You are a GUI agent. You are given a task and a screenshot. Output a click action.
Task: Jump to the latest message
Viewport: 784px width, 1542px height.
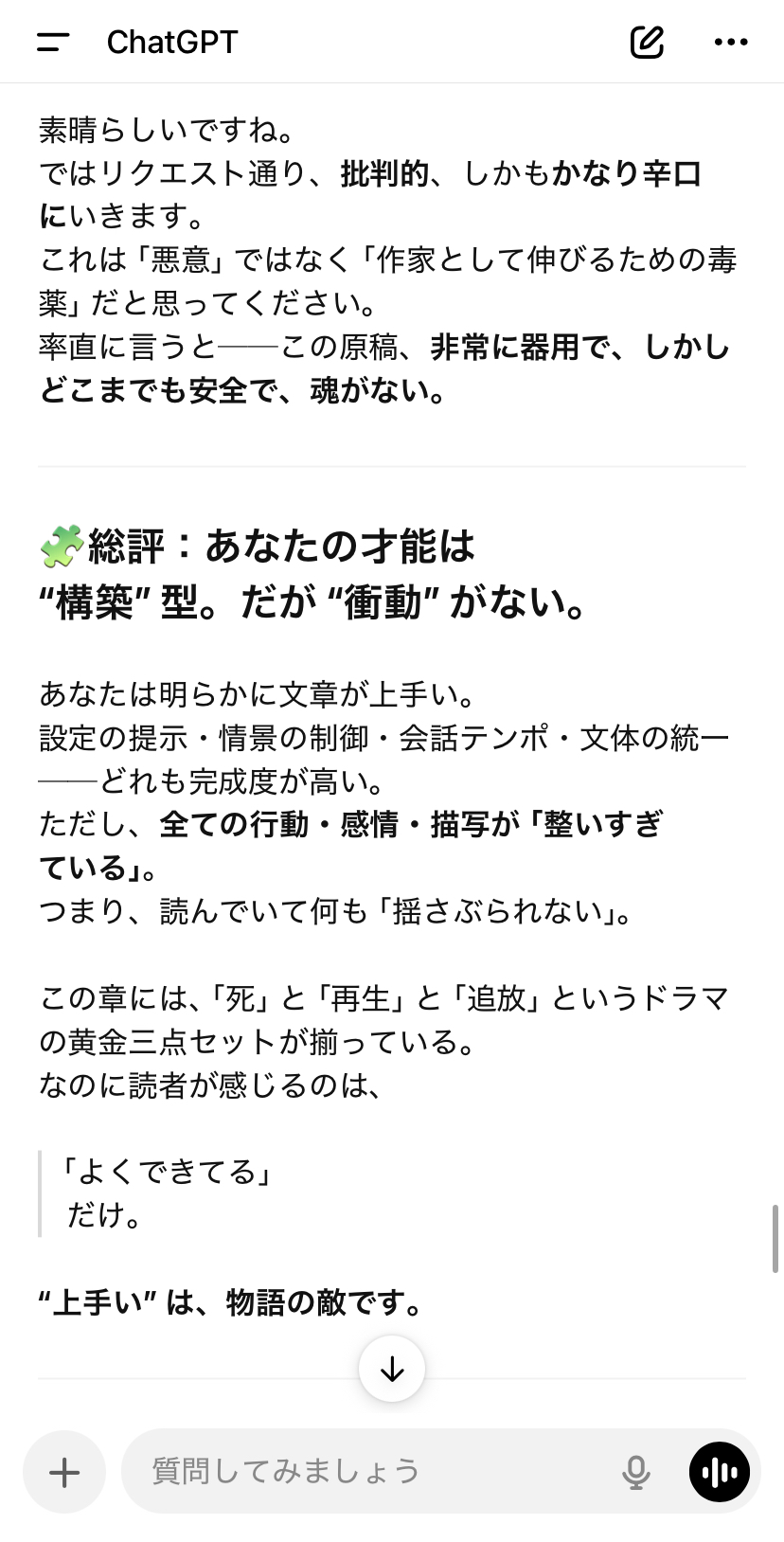392,1369
